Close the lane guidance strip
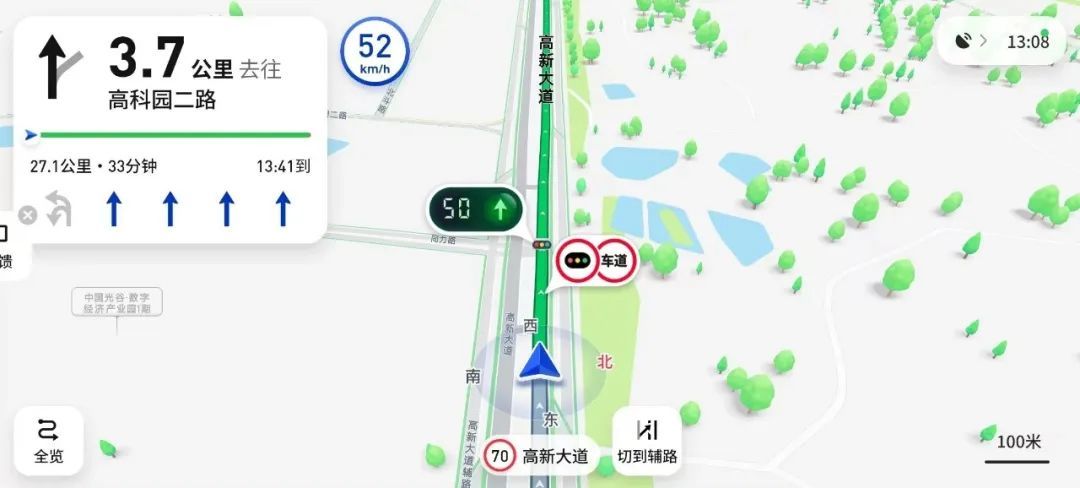Image resolution: width=1080 pixels, height=488 pixels. 28,214
